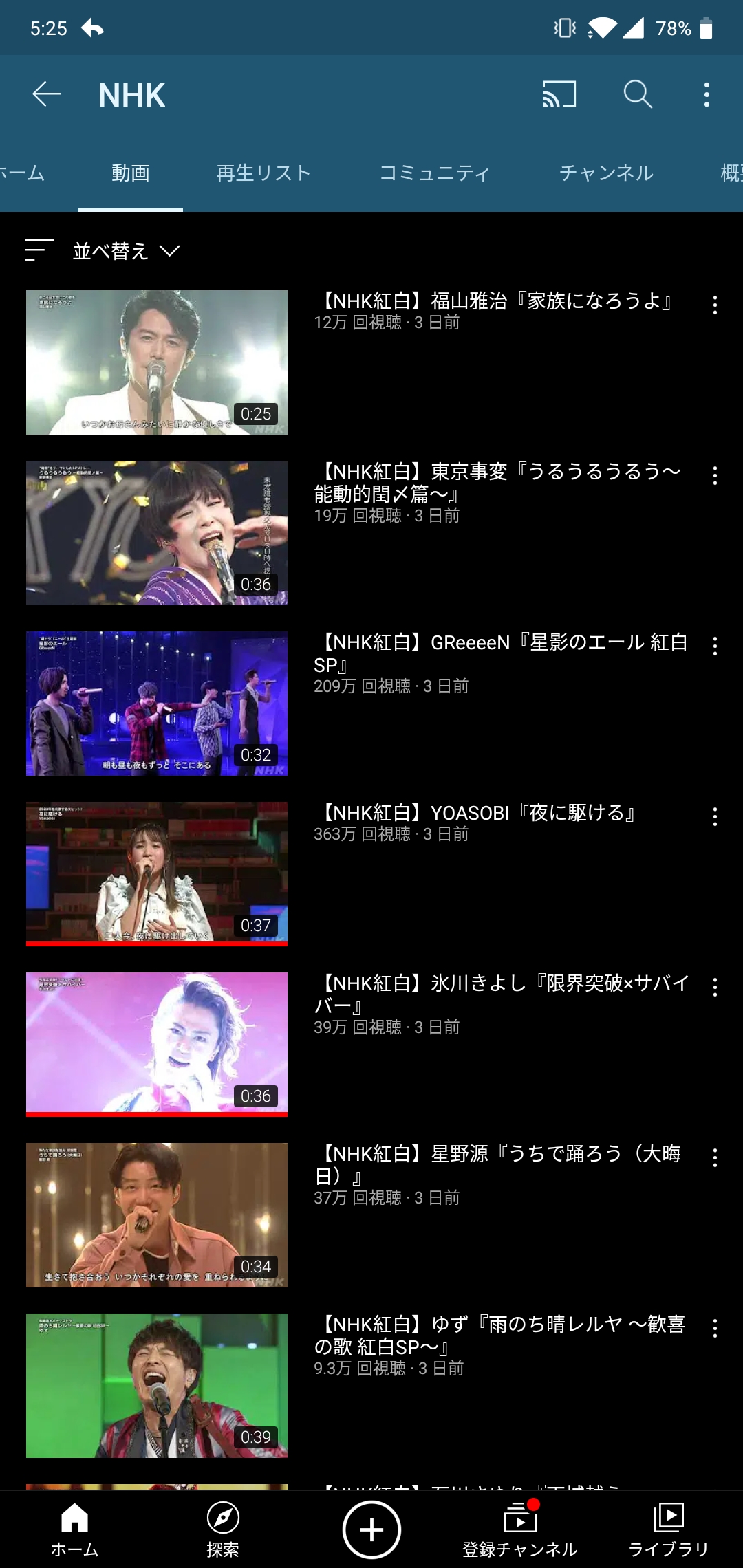Open the 登録チャンネル subscriptions tab

[520, 1529]
